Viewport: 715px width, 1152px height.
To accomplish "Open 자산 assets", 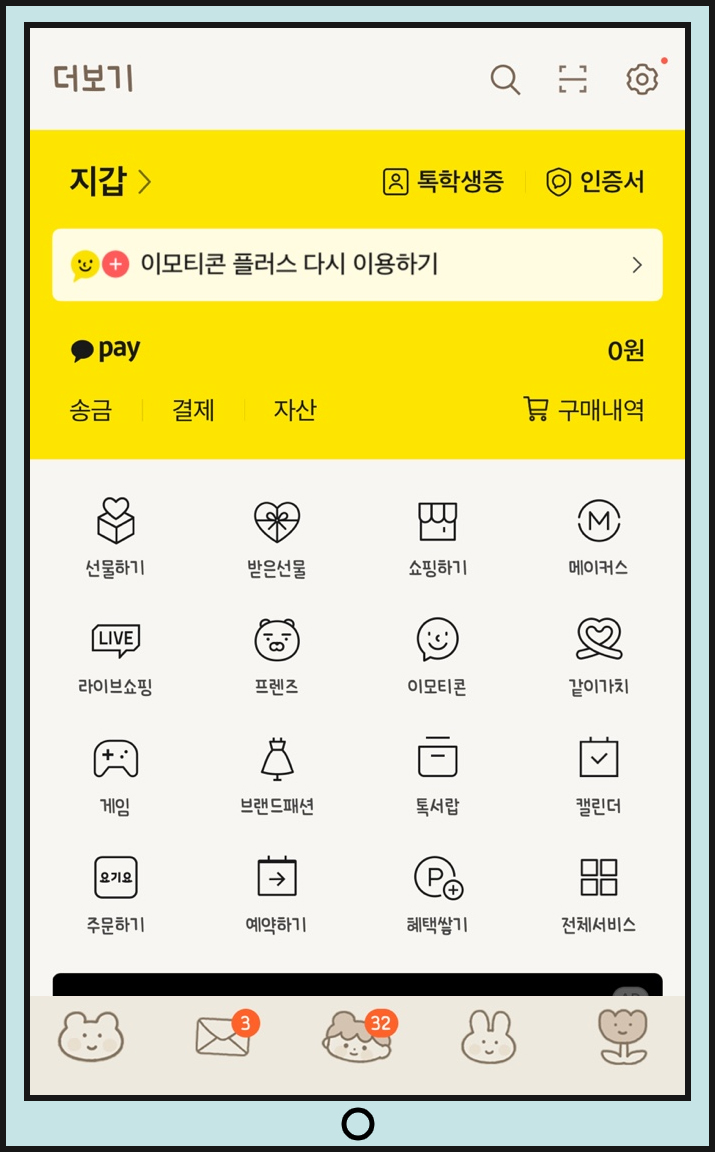I will coord(295,410).
